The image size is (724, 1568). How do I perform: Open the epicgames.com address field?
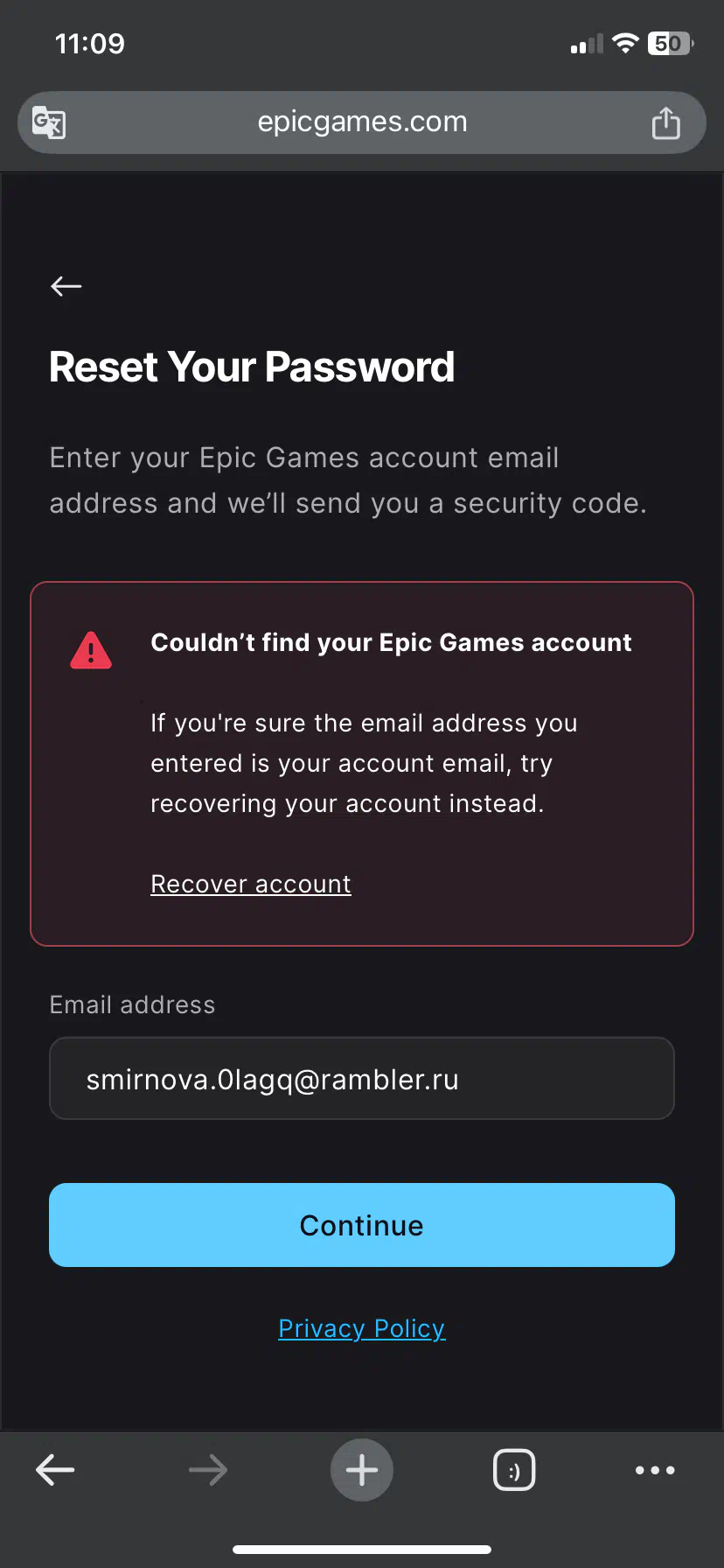362,122
